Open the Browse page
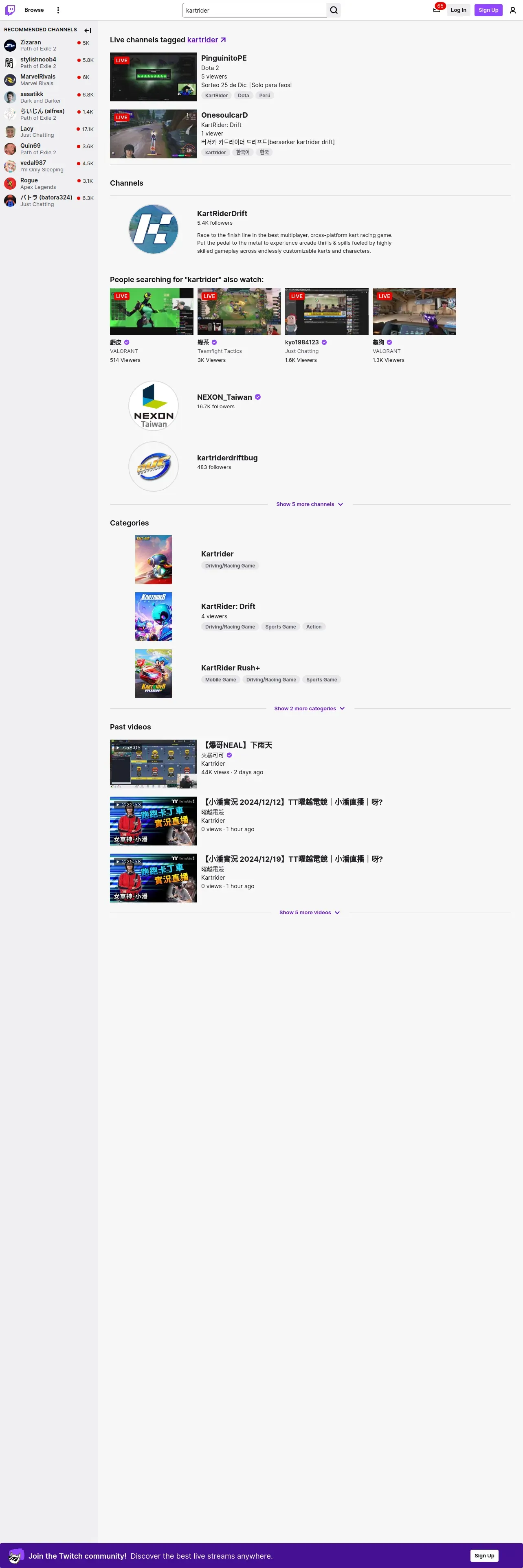The height and width of the screenshot is (1568, 523). pyautogui.click(x=34, y=10)
